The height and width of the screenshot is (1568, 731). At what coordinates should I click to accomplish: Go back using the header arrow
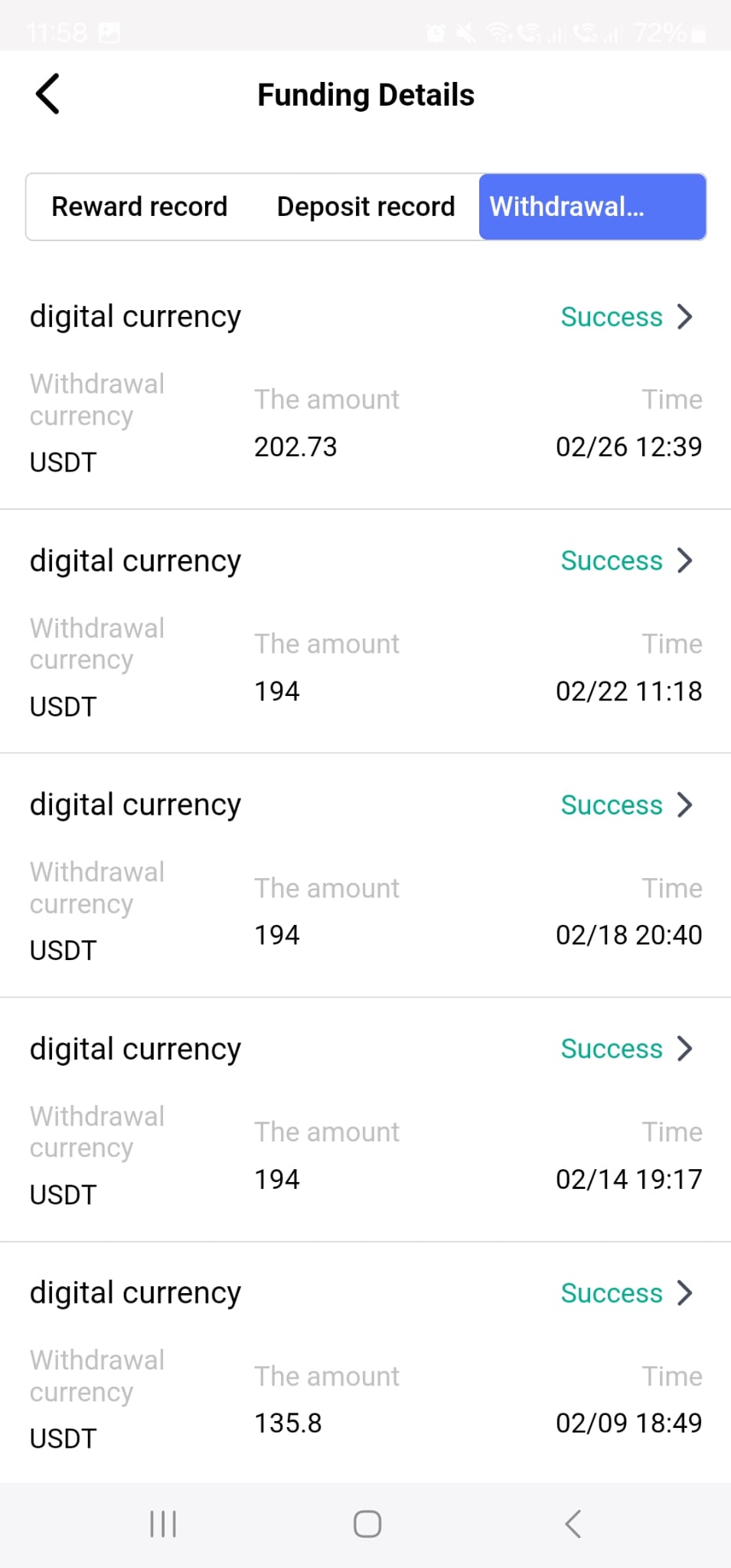(47, 94)
